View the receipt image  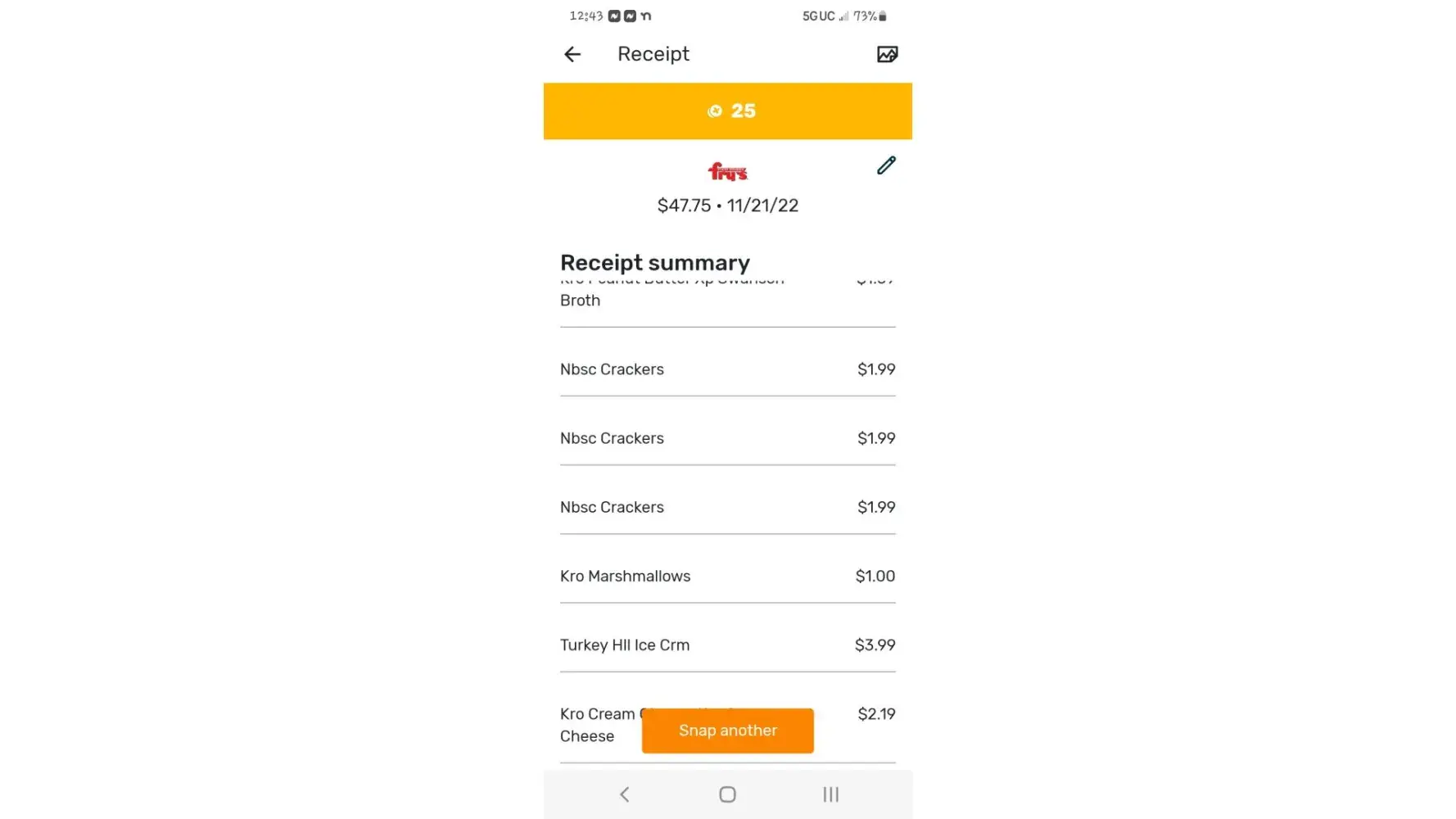tap(887, 54)
